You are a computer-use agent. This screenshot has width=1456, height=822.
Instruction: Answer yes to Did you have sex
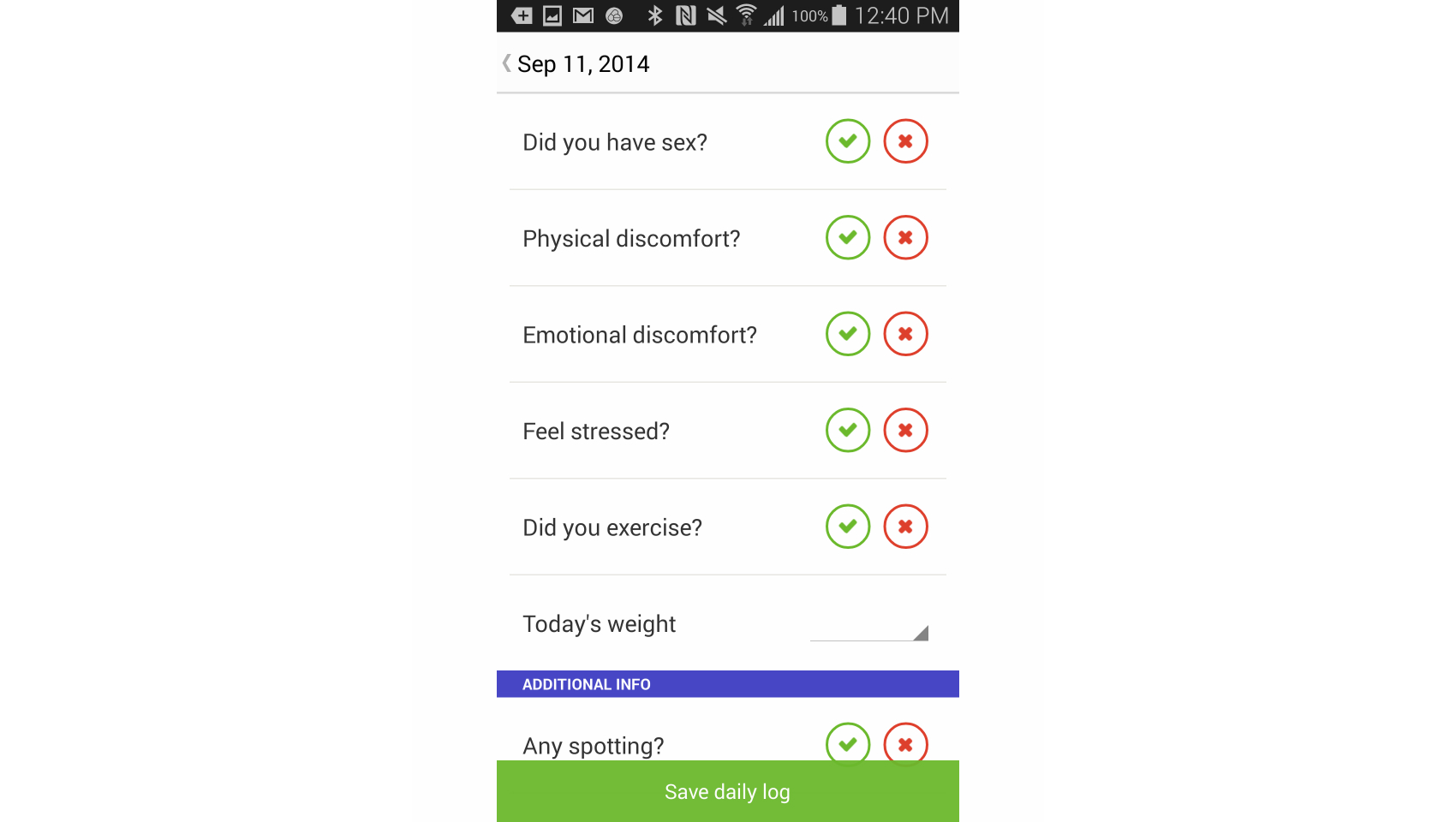pos(847,141)
